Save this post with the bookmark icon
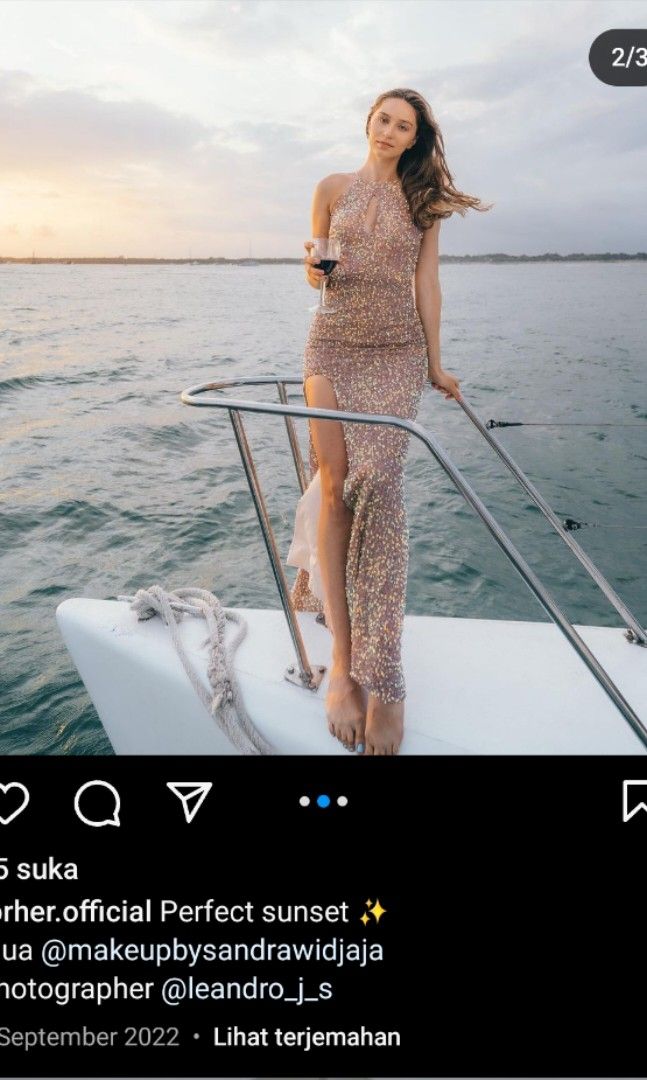Screen dimensions: 647x1080 [x=635, y=802]
